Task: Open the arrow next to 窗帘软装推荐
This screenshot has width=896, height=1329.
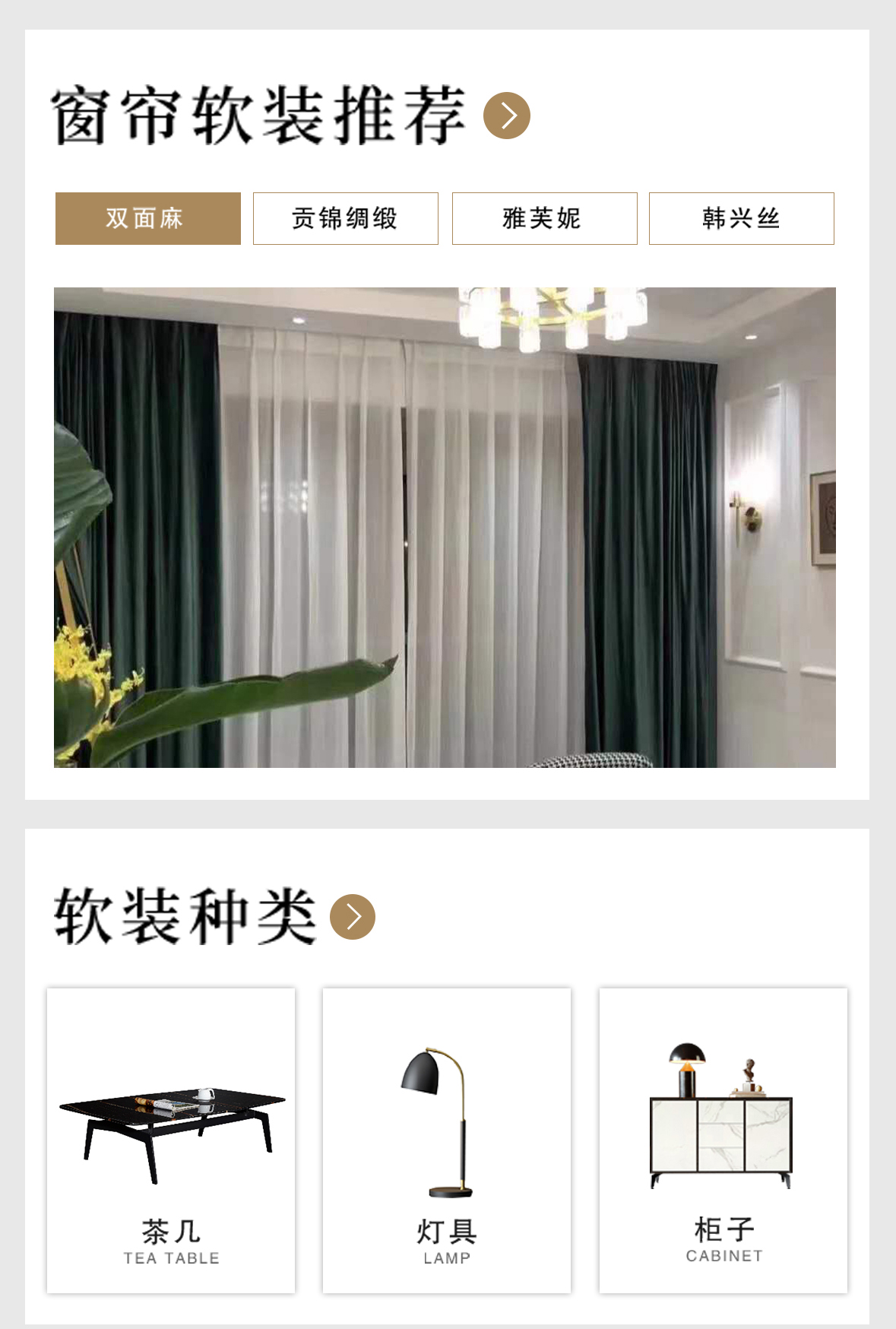Action: pyautogui.click(x=507, y=116)
